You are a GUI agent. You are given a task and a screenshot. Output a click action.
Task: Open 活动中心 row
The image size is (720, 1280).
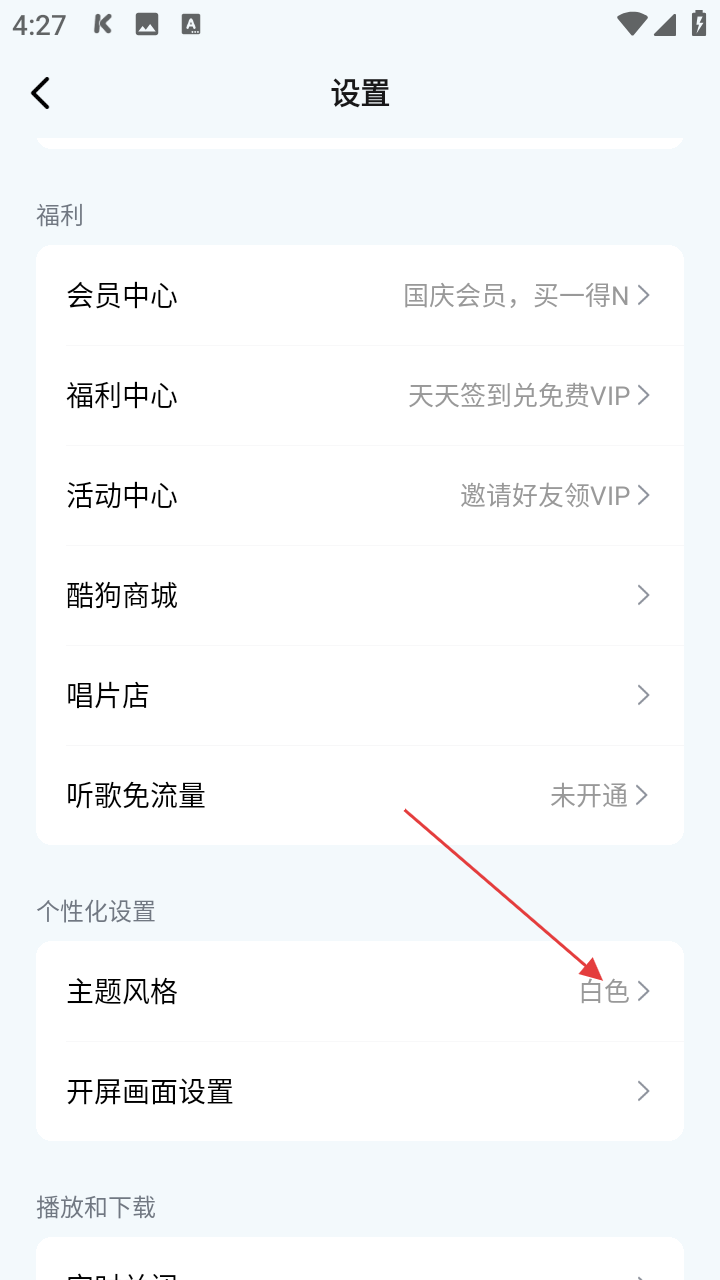(x=360, y=495)
